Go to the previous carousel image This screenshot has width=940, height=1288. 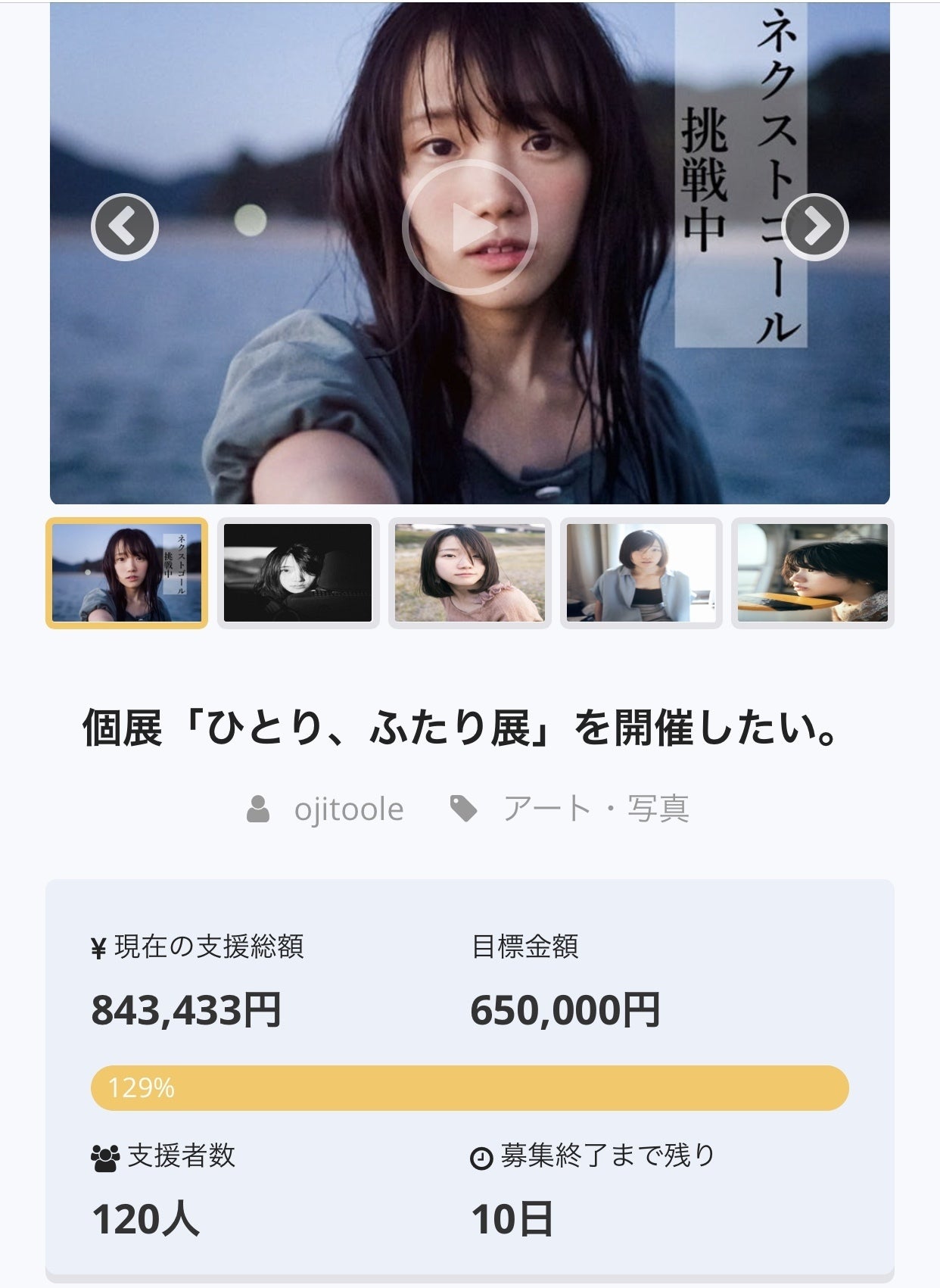(125, 226)
